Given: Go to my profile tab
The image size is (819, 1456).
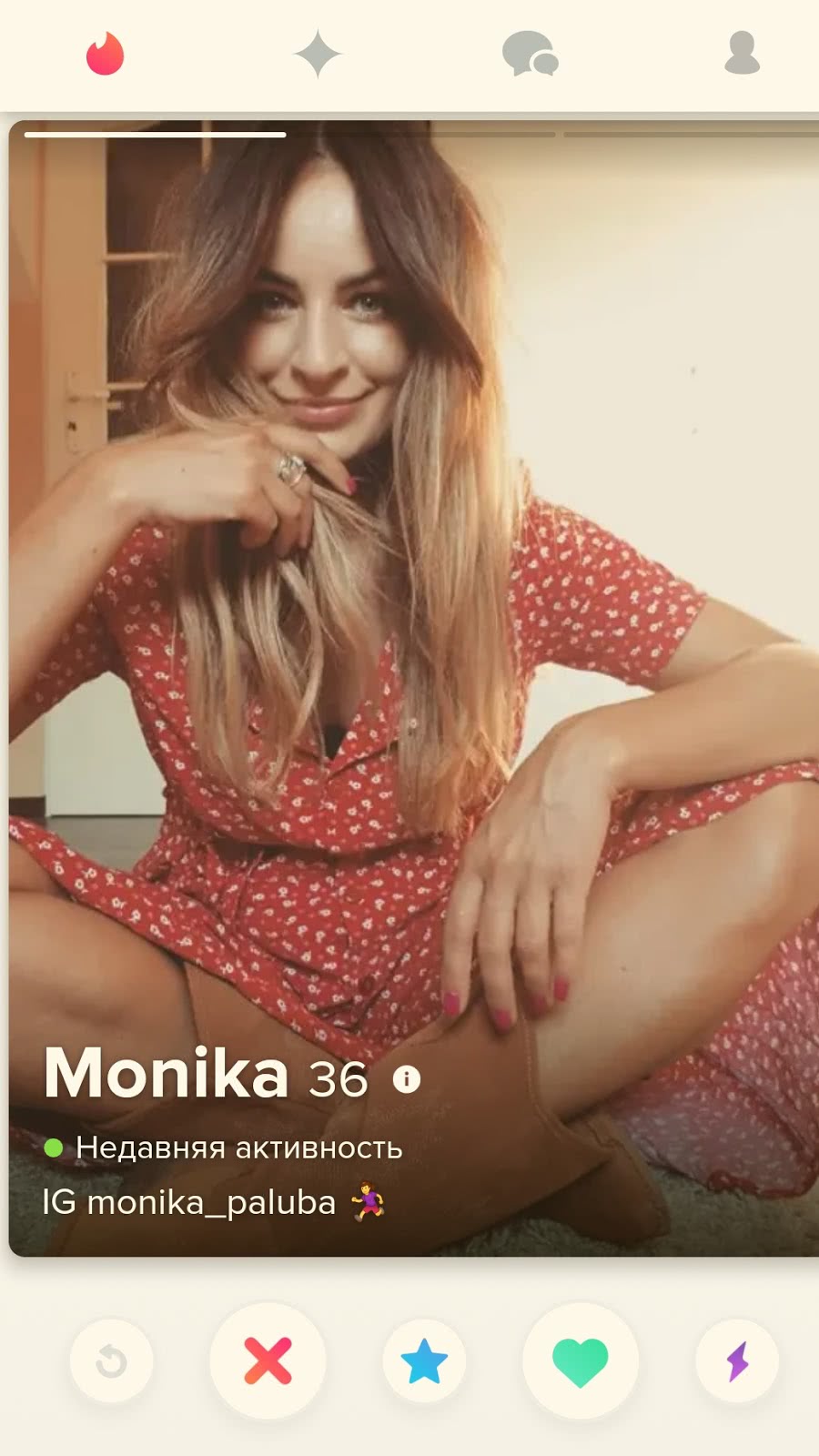Looking at the screenshot, I should pyautogui.click(x=742, y=53).
